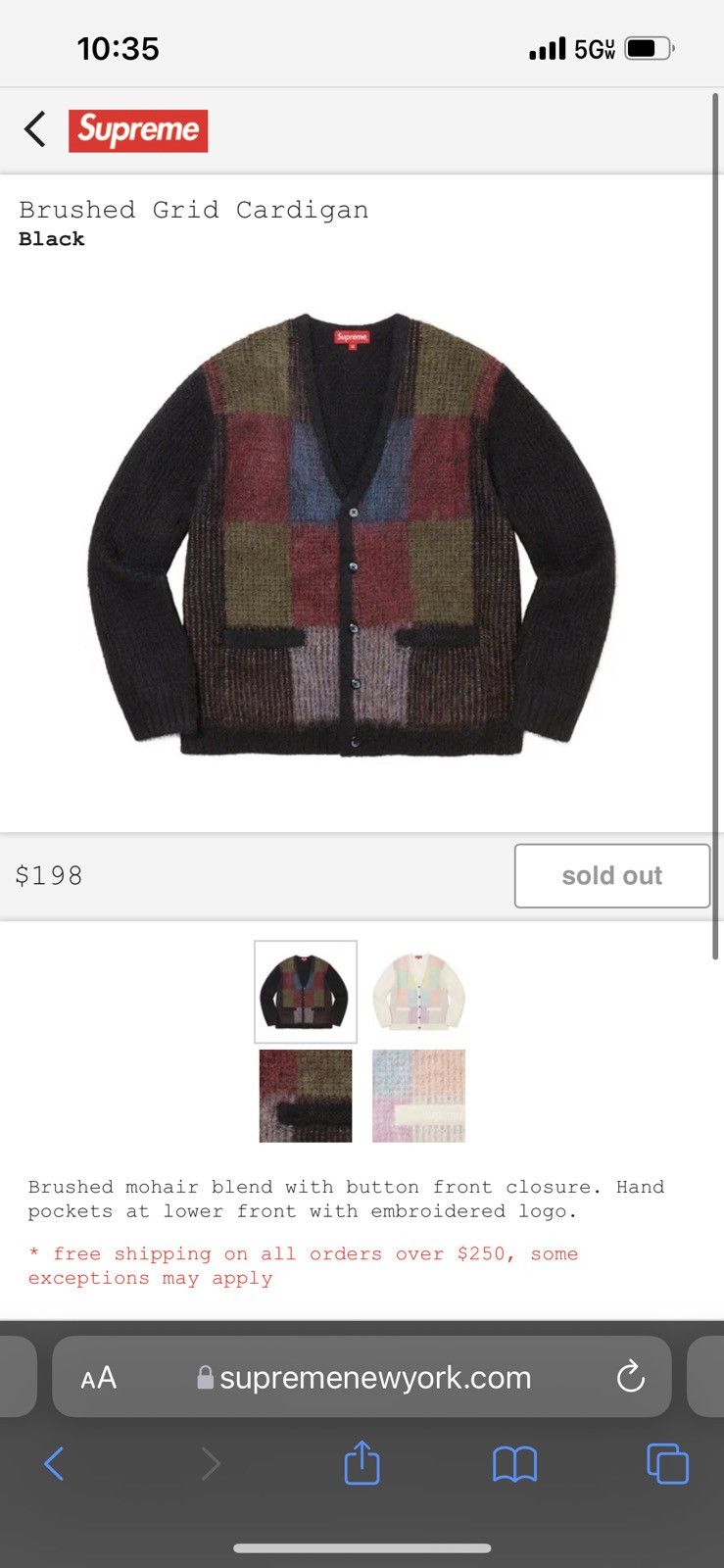Open the main cardigan product image
The height and width of the screenshot is (1568, 724).
[353, 534]
